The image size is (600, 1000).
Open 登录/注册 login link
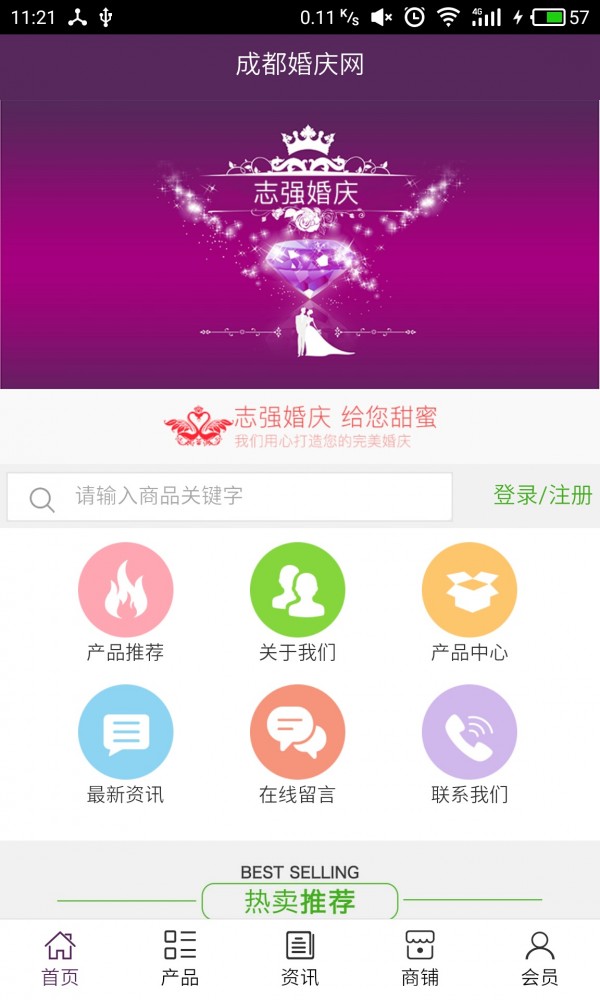click(543, 496)
